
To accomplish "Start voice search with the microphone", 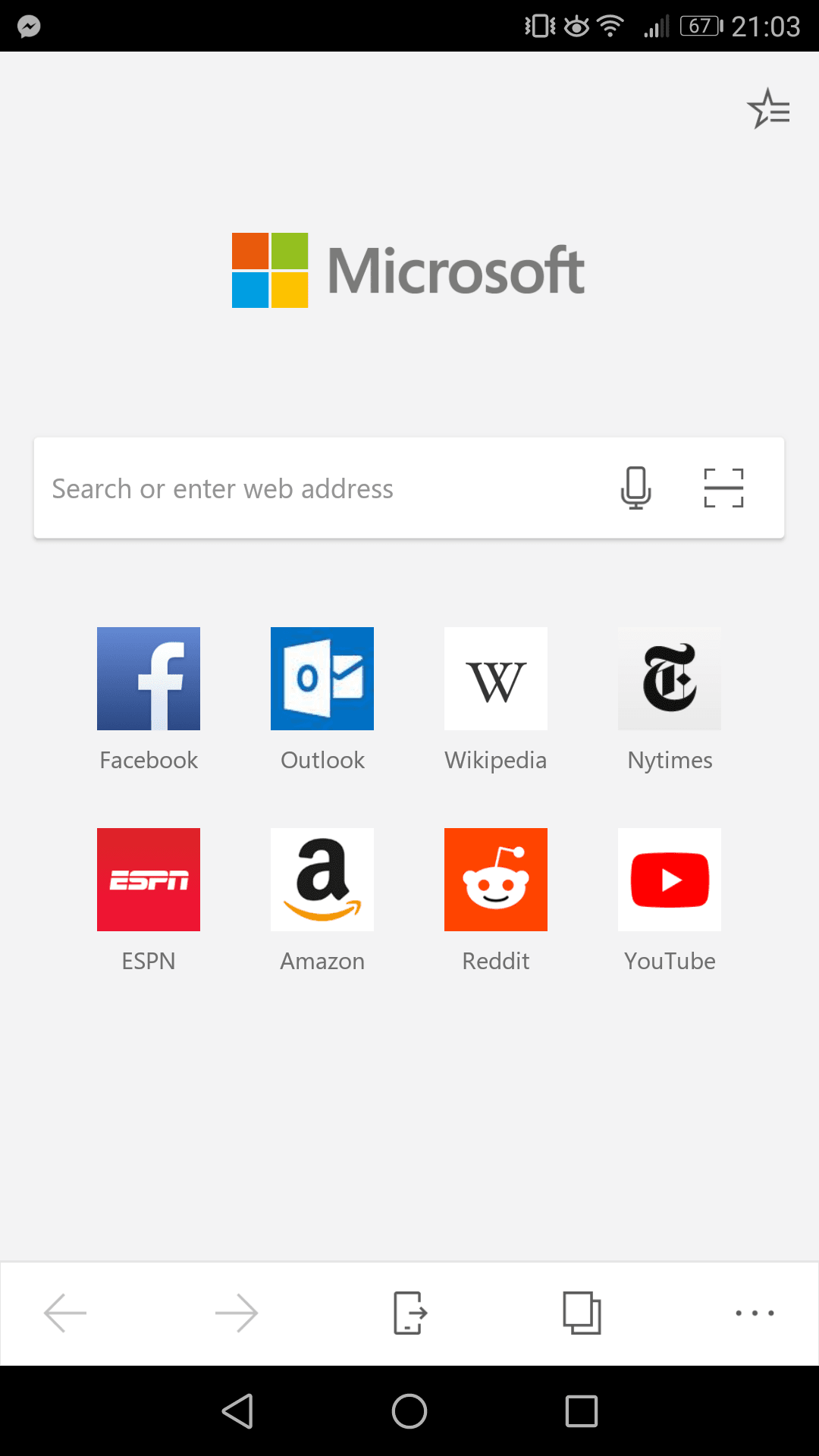I will point(635,488).
